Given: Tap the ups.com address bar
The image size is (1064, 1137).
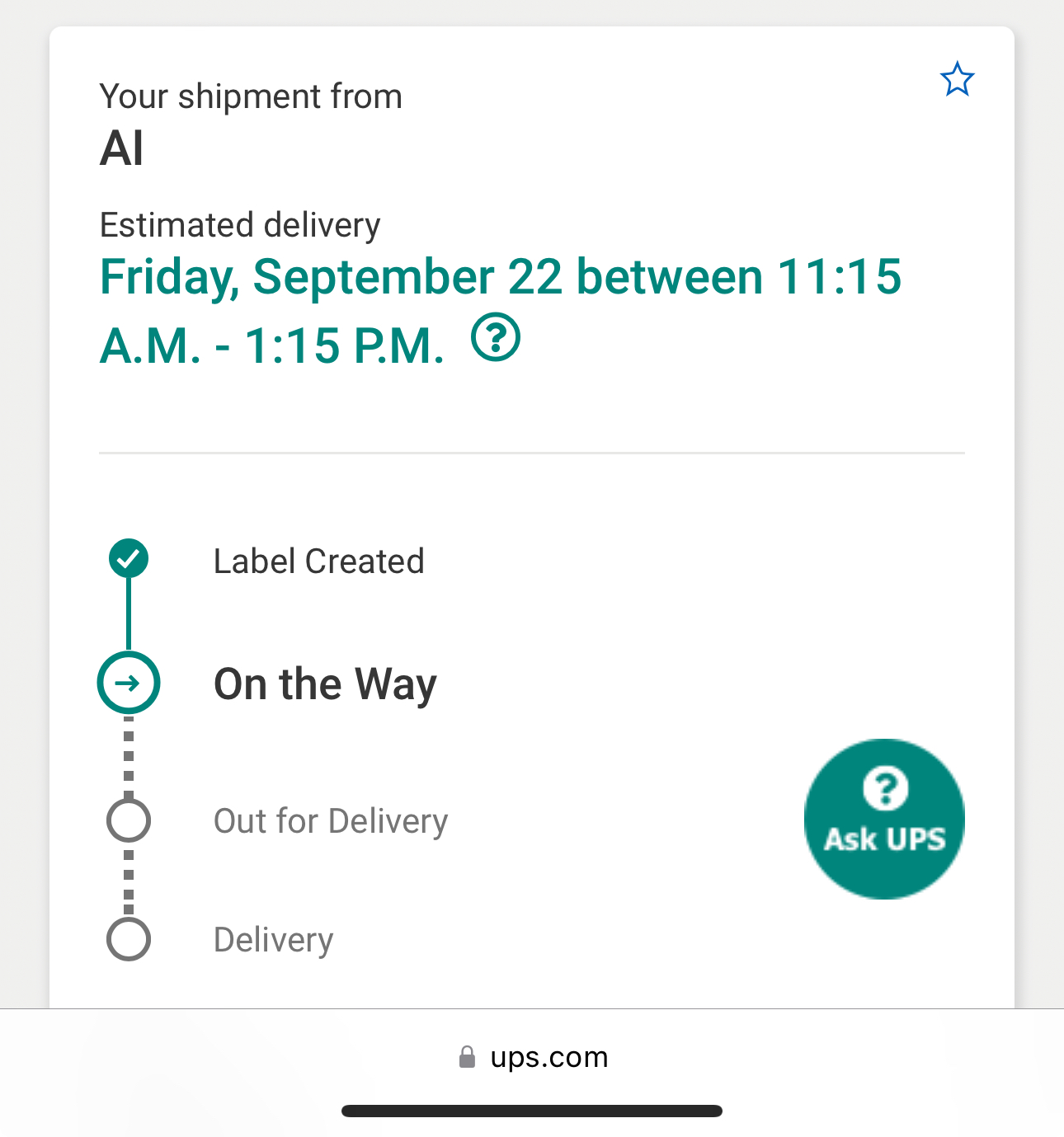Looking at the screenshot, I should tap(533, 1057).
